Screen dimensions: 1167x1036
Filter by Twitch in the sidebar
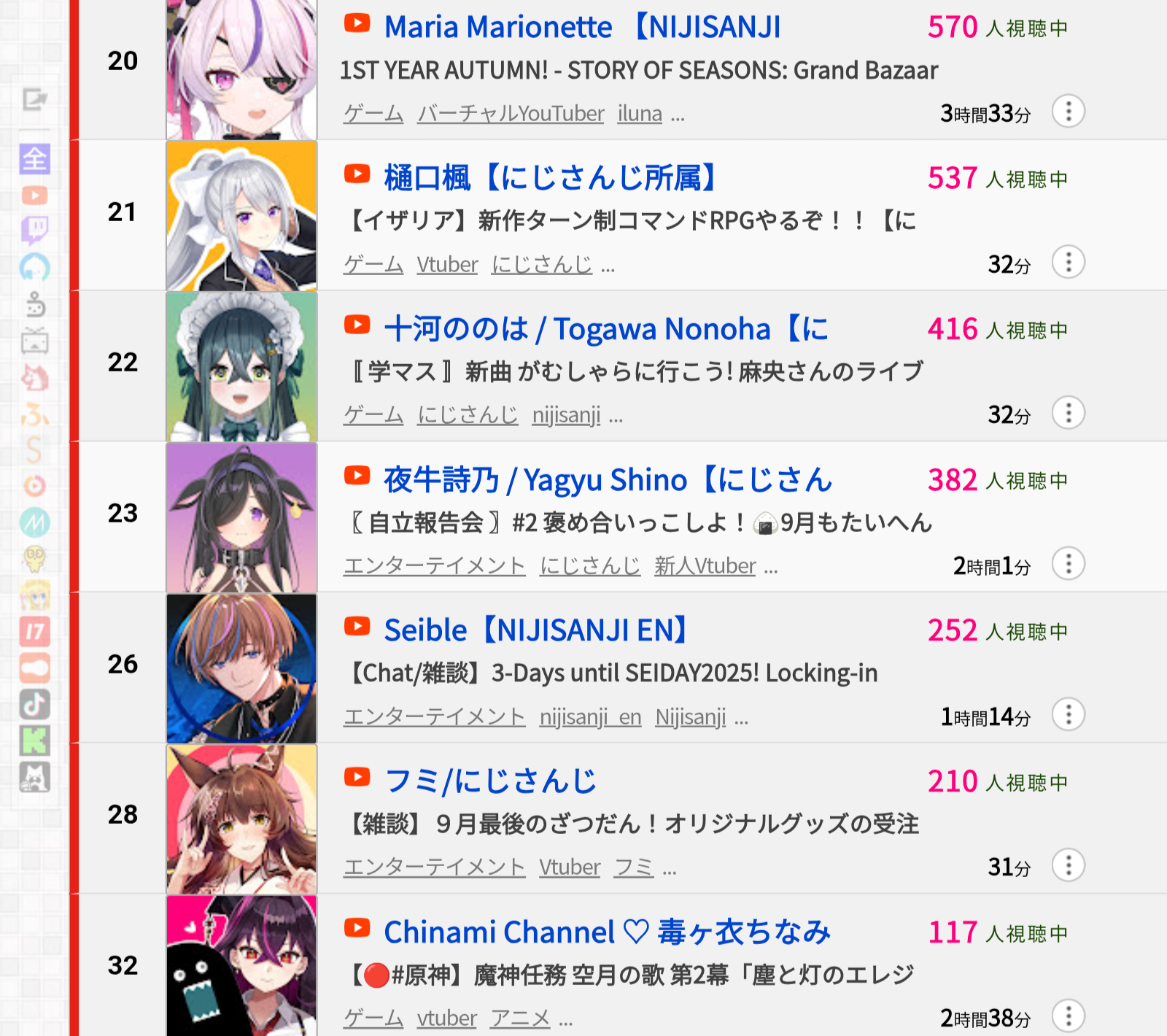[x=34, y=231]
